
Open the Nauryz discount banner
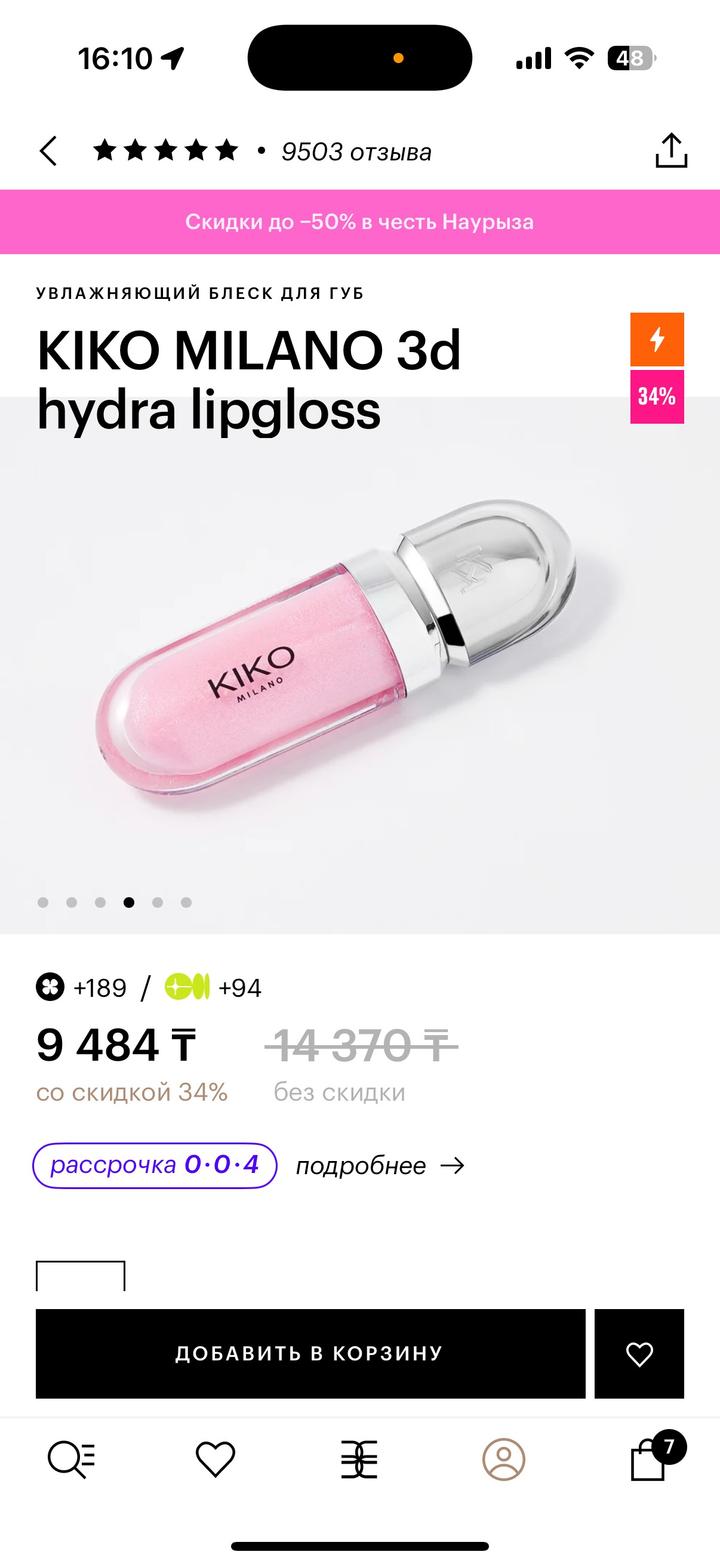pos(360,222)
